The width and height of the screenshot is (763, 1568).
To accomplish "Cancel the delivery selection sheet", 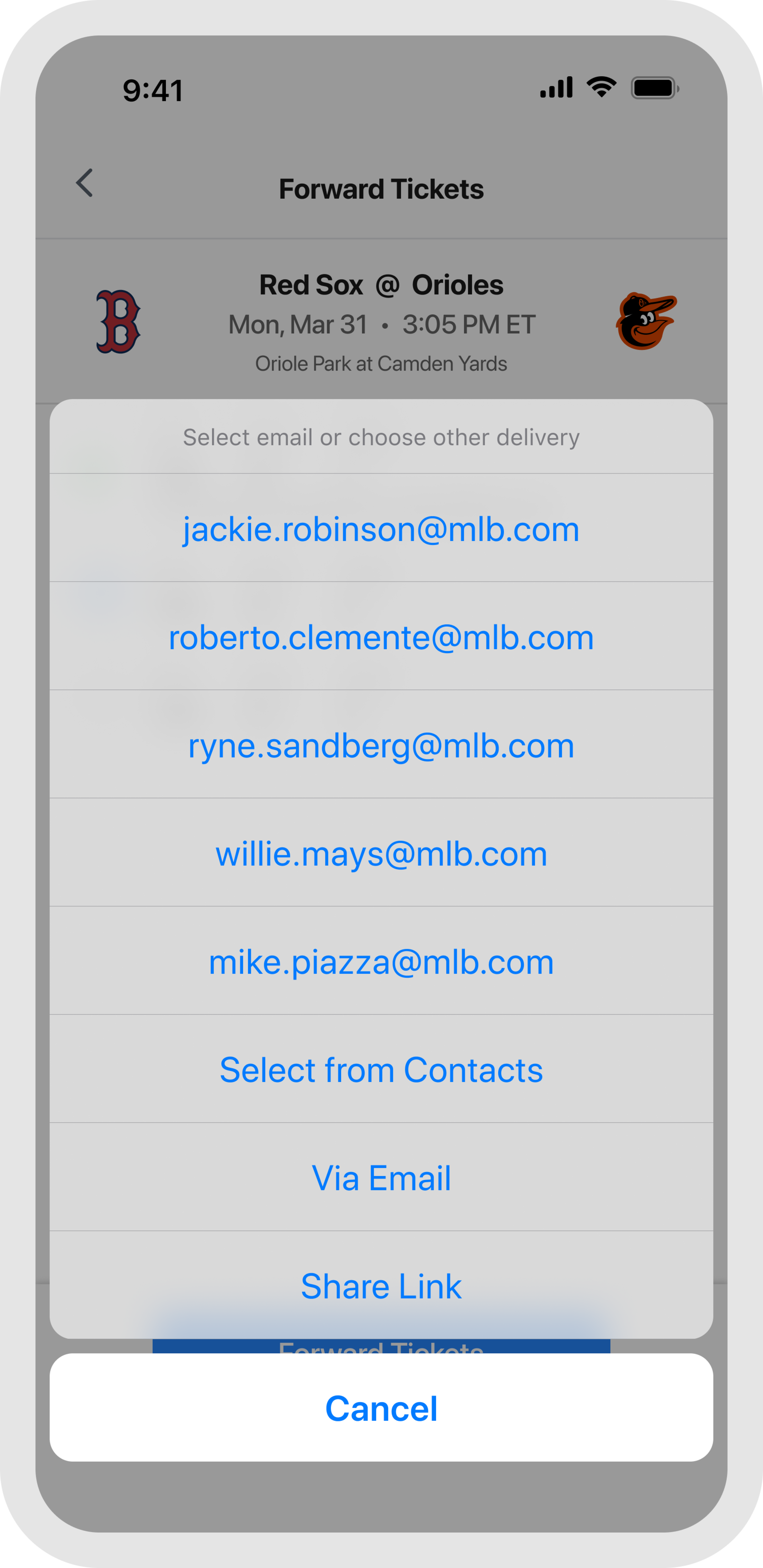I will 381,1408.
